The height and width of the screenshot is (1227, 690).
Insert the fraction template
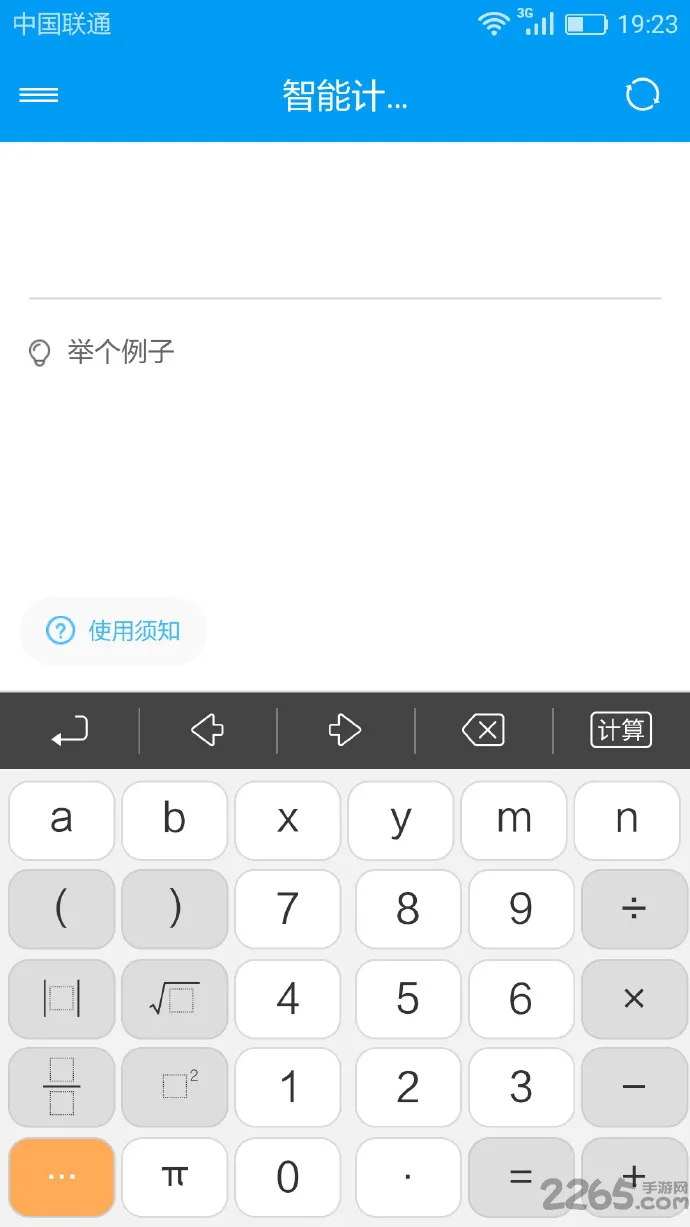pyautogui.click(x=62, y=1087)
